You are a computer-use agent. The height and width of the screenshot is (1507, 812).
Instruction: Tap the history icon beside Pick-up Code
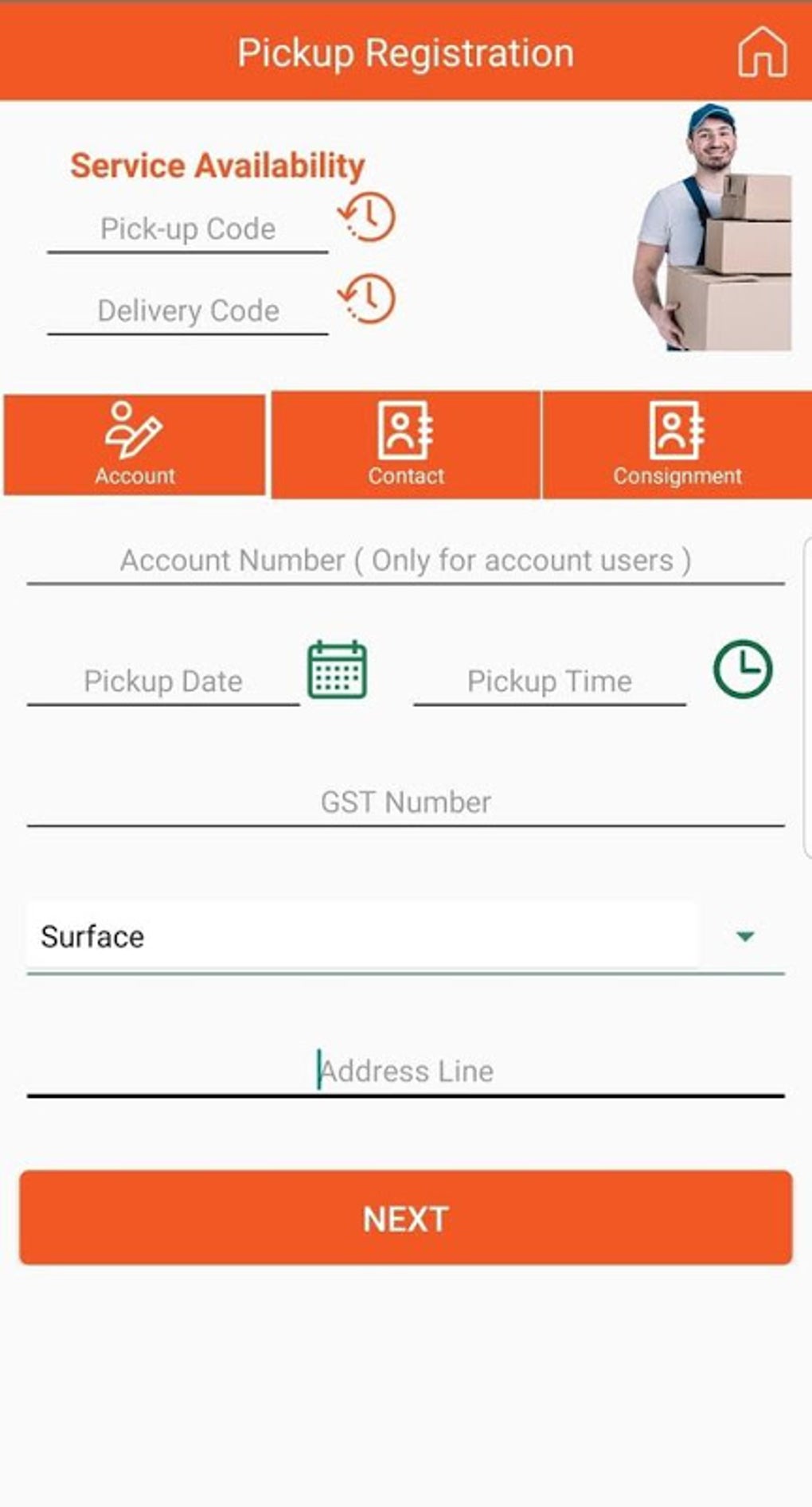click(x=367, y=217)
